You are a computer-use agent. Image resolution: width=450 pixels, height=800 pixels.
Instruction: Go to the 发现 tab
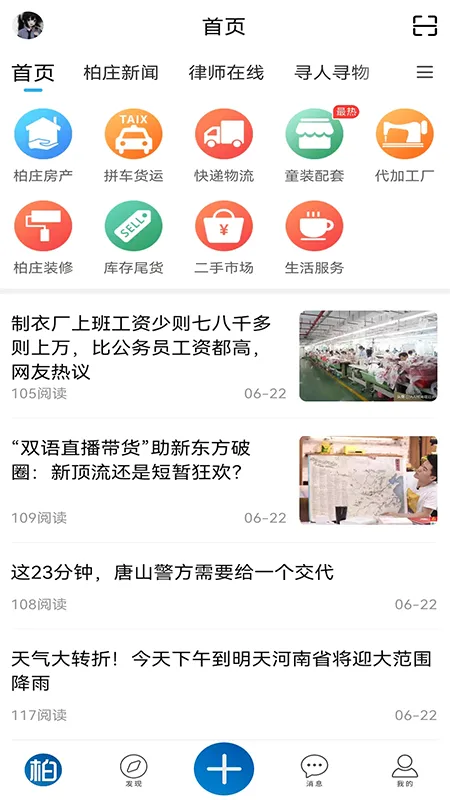coord(134,771)
